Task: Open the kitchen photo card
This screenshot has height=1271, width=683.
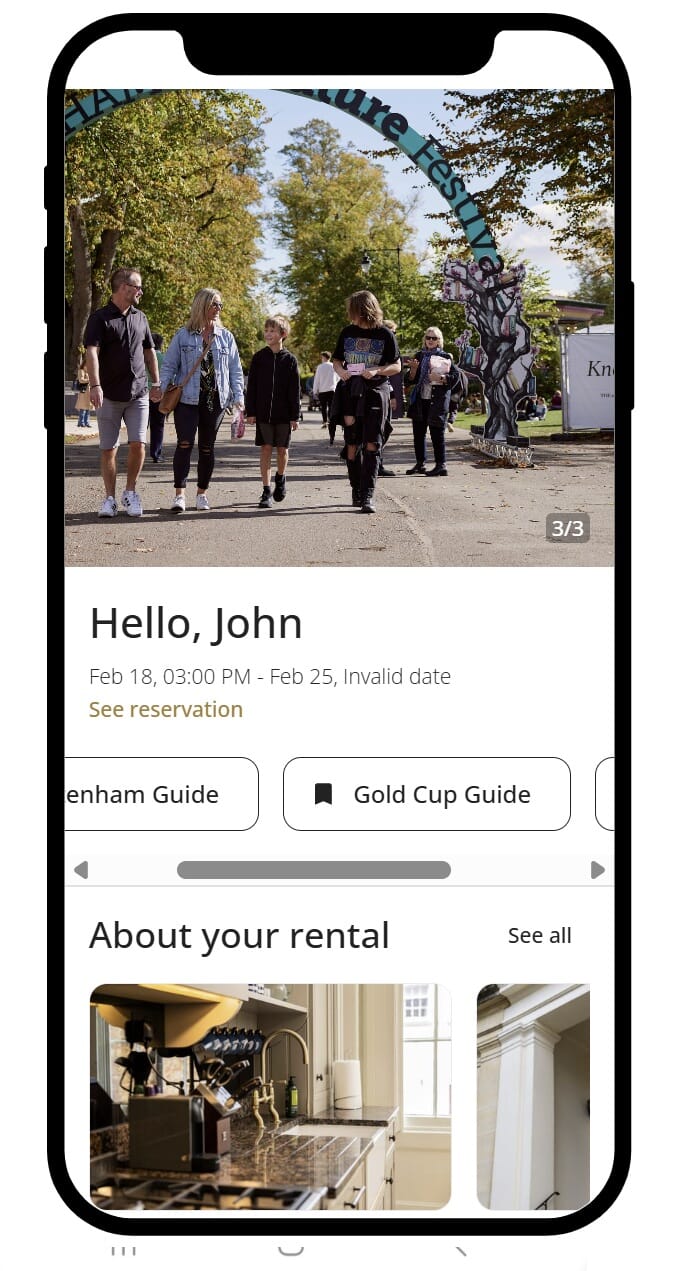Action: [270, 1096]
